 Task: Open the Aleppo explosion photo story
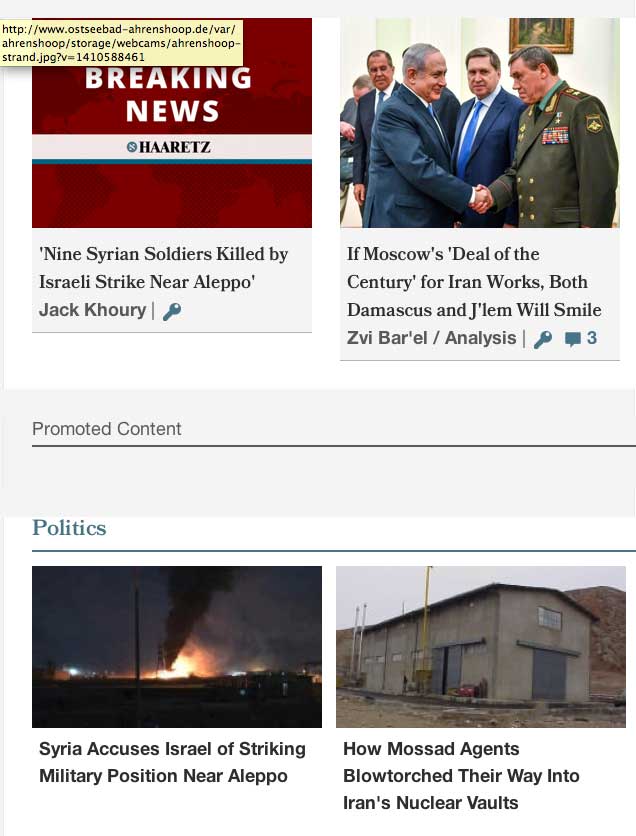pos(177,646)
